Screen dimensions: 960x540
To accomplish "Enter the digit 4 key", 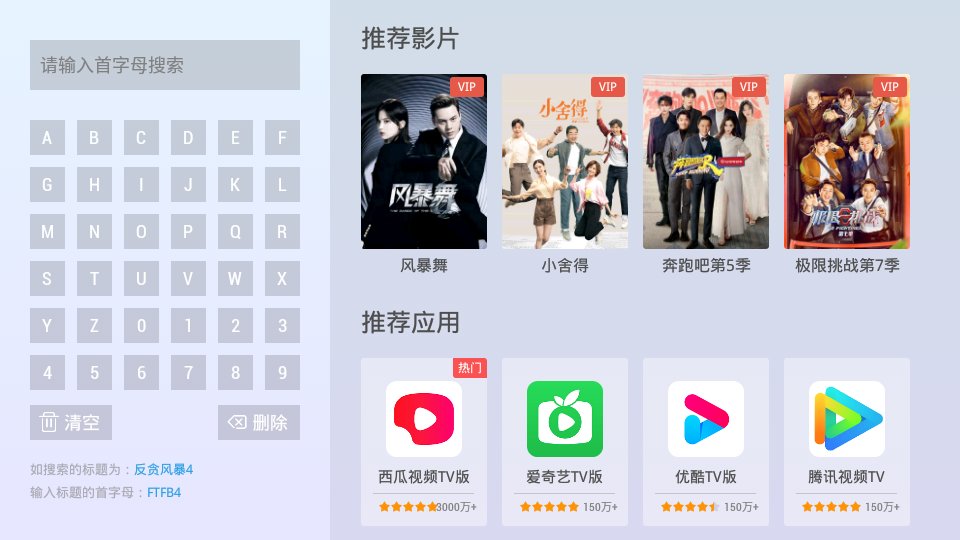I will coord(47,373).
